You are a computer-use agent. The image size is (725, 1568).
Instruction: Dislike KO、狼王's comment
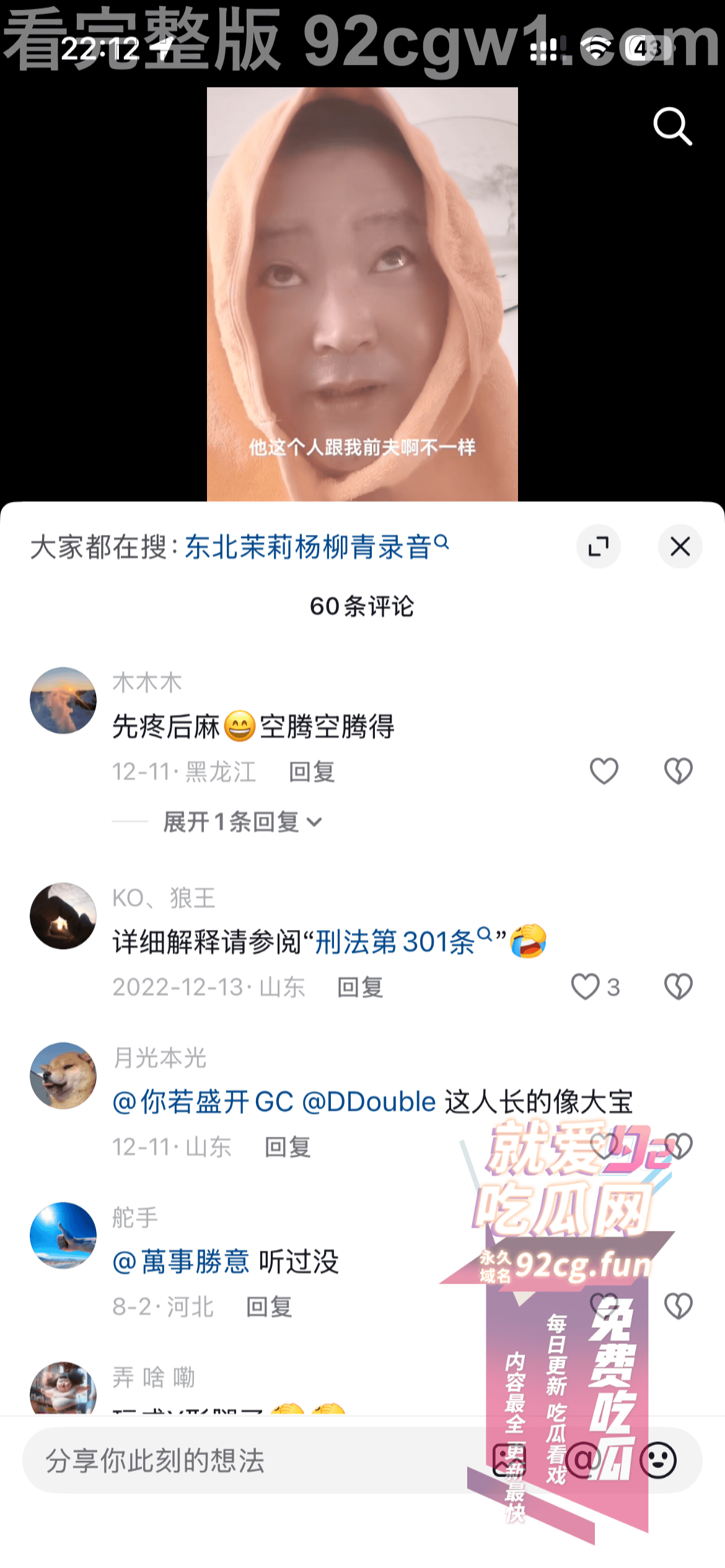[x=678, y=987]
